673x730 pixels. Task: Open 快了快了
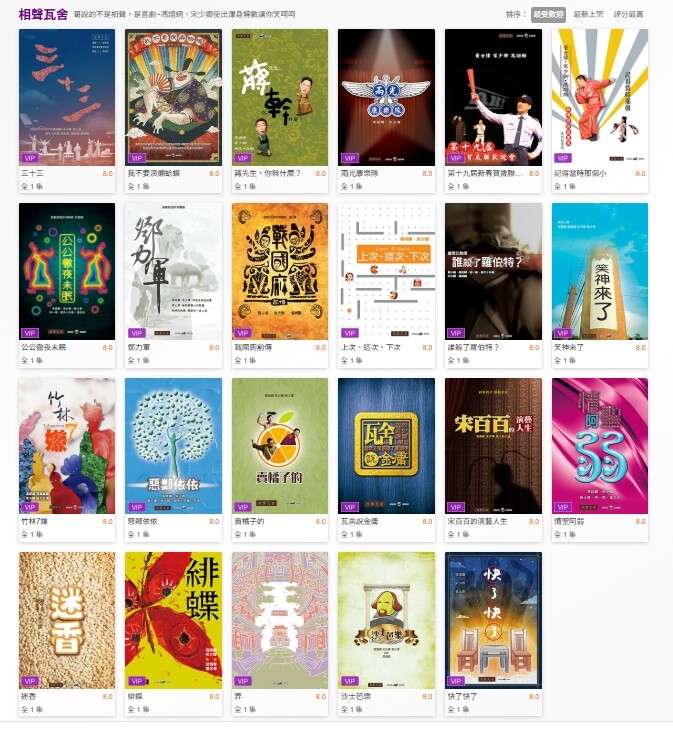click(x=493, y=620)
